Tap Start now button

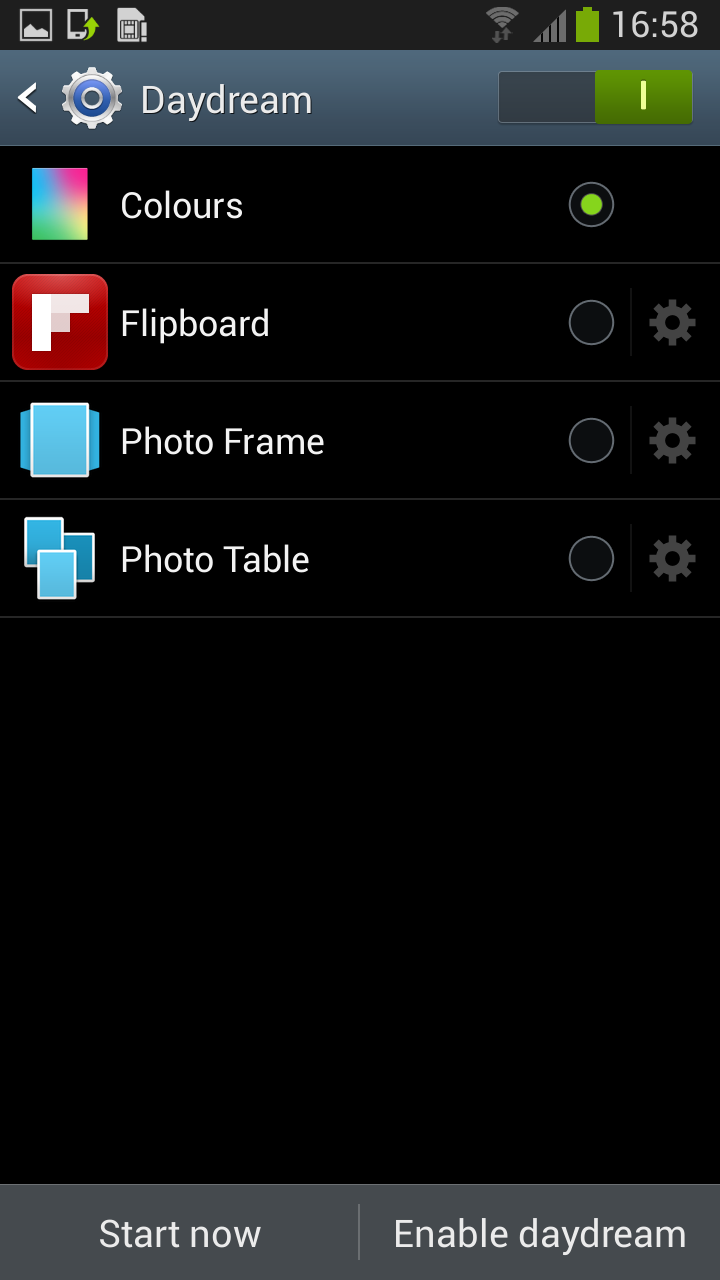[x=180, y=1234]
